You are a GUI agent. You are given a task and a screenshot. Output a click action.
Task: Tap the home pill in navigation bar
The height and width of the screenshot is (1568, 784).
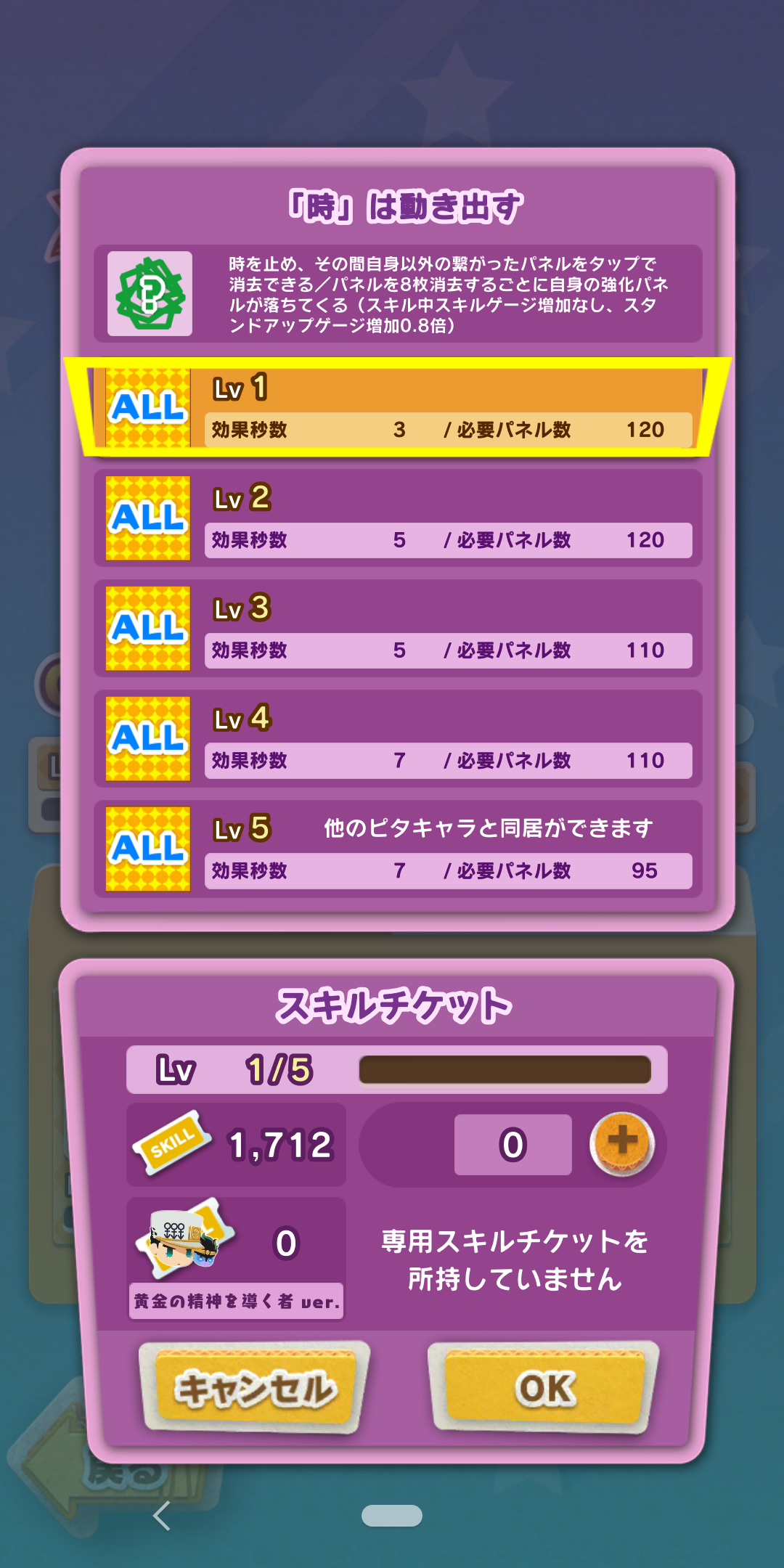click(392, 1516)
